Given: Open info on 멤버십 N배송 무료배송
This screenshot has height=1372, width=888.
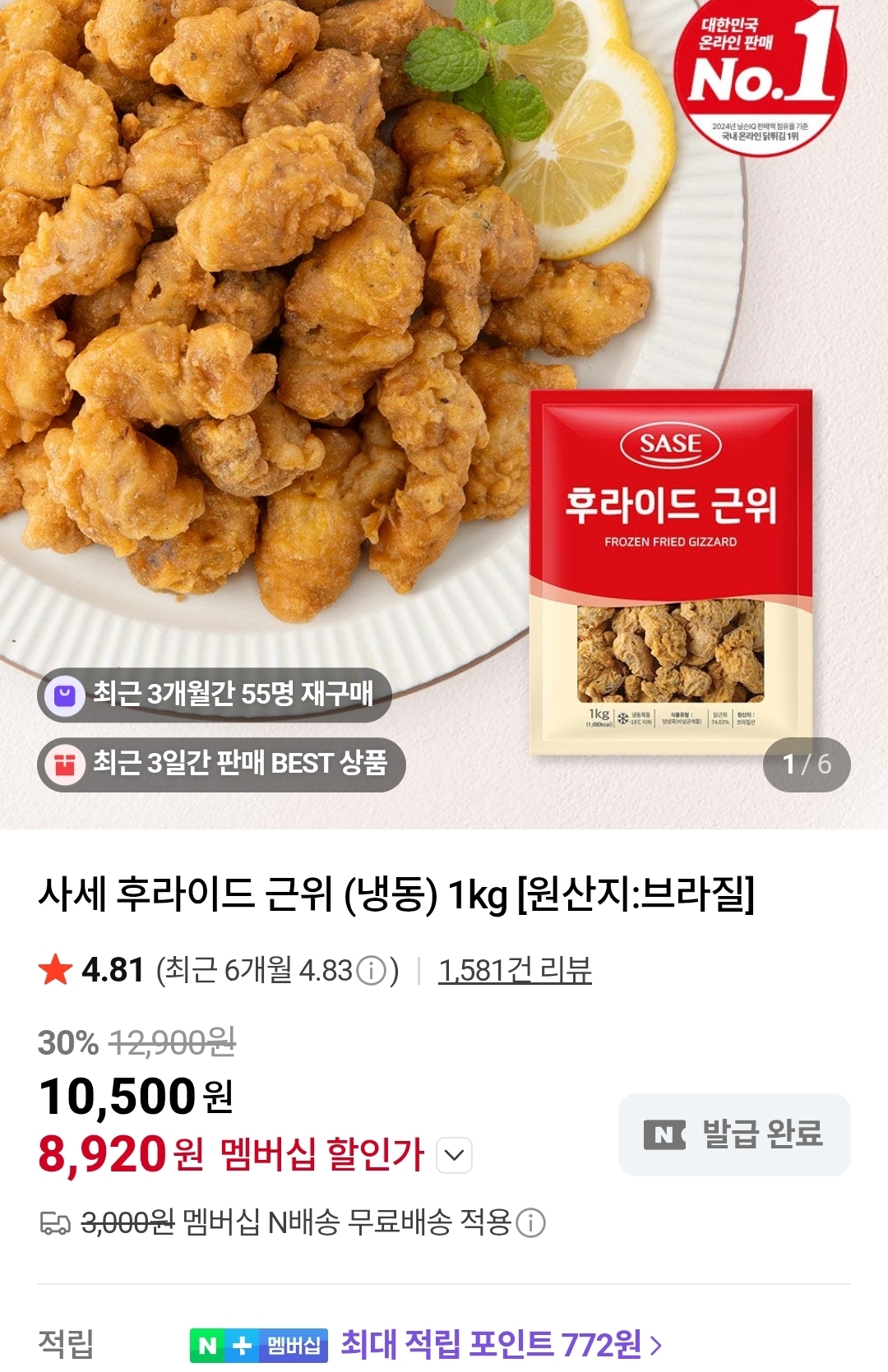Looking at the screenshot, I should pyautogui.click(x=530, y=1223).
